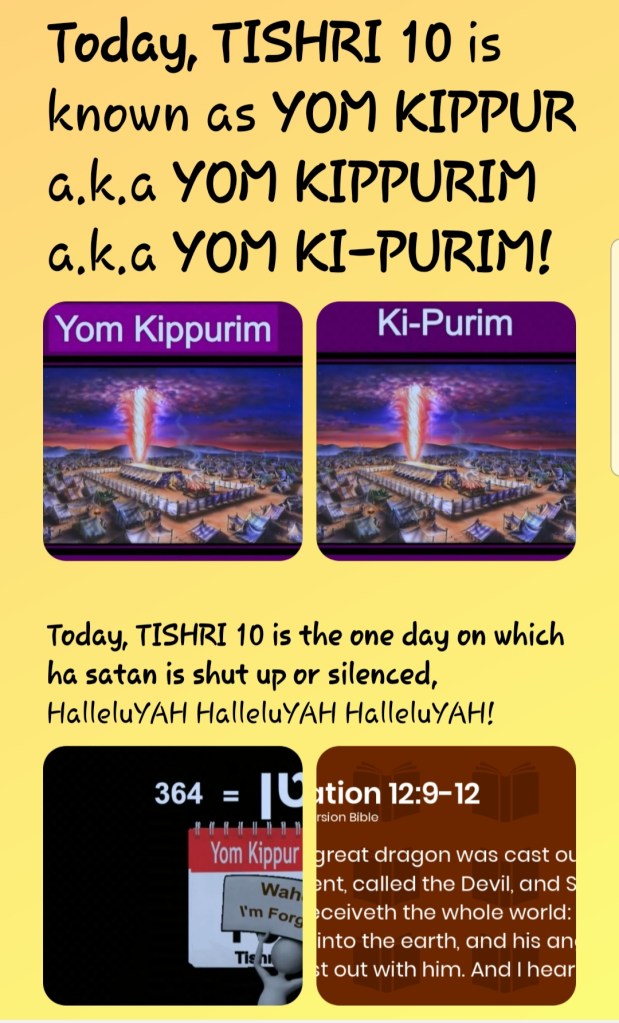Open the Yom Kippurim image tile

[173, 431]
